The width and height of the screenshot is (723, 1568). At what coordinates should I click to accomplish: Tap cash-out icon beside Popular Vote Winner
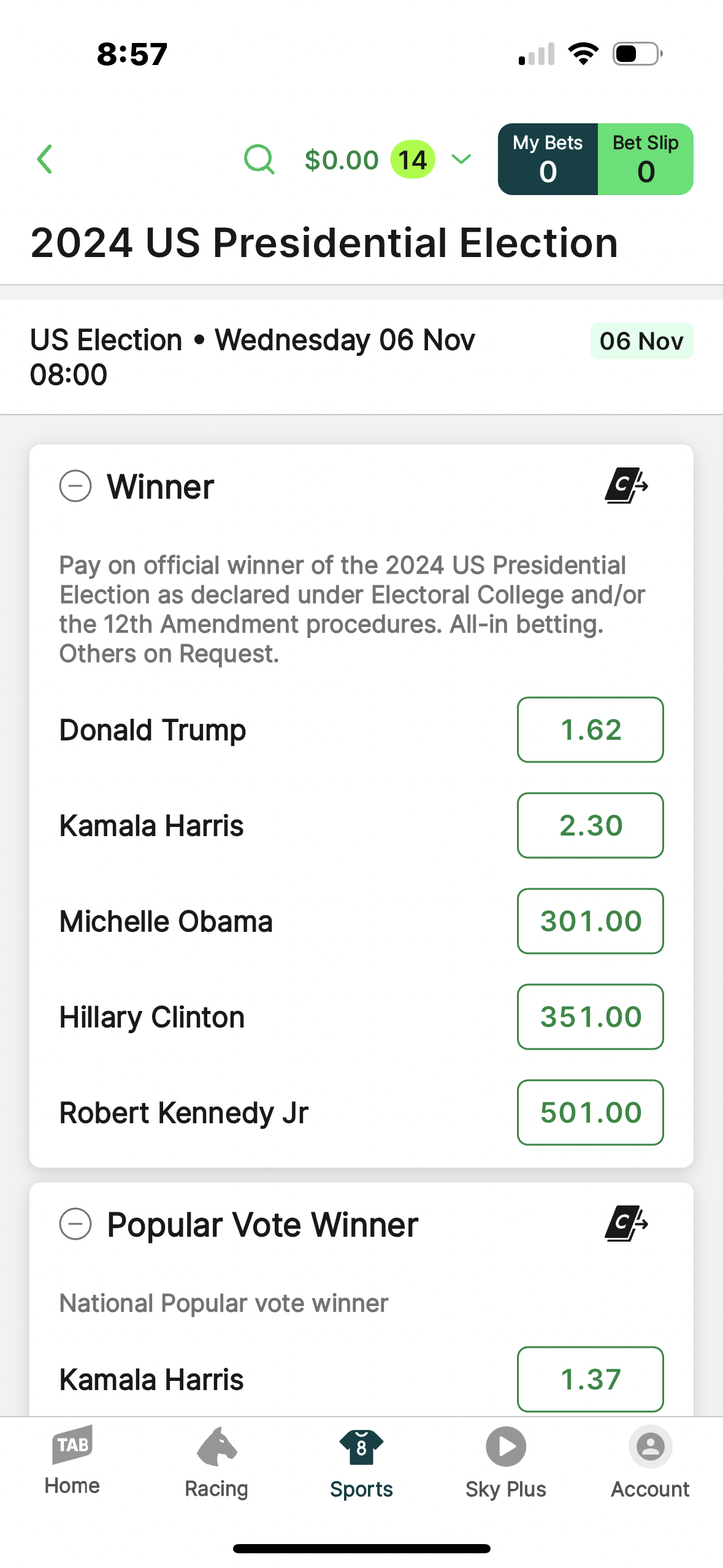[626, 1224]
